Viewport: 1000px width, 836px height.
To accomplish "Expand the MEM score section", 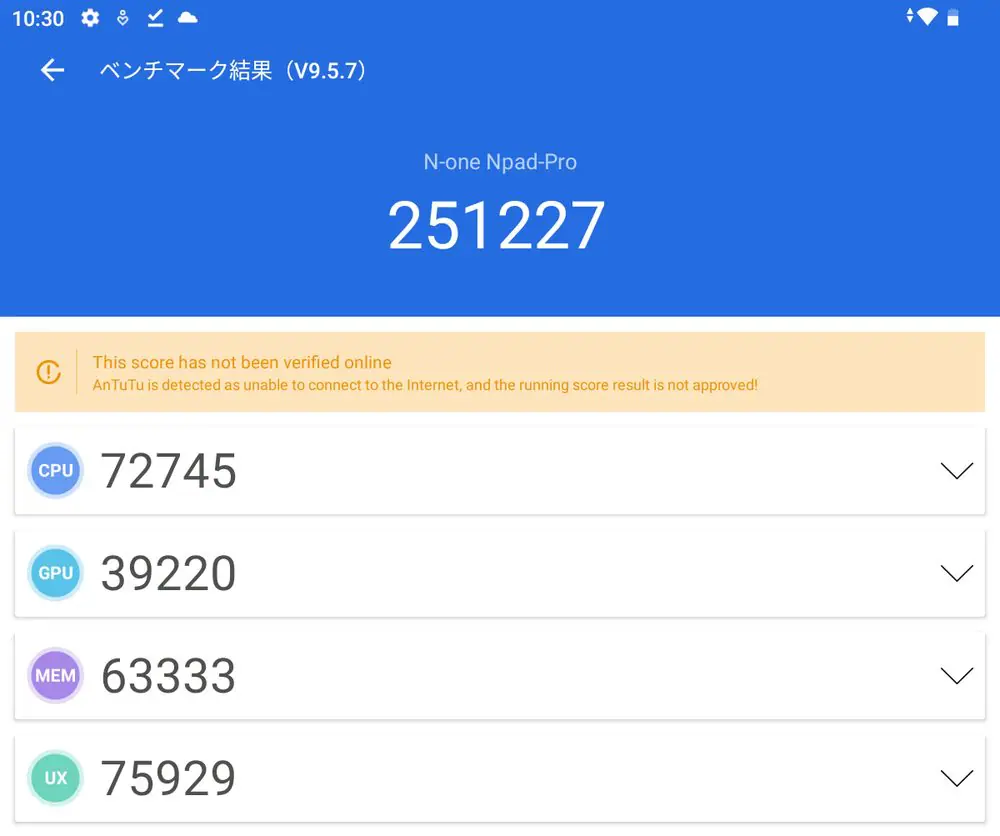I will tap(956, 676).
